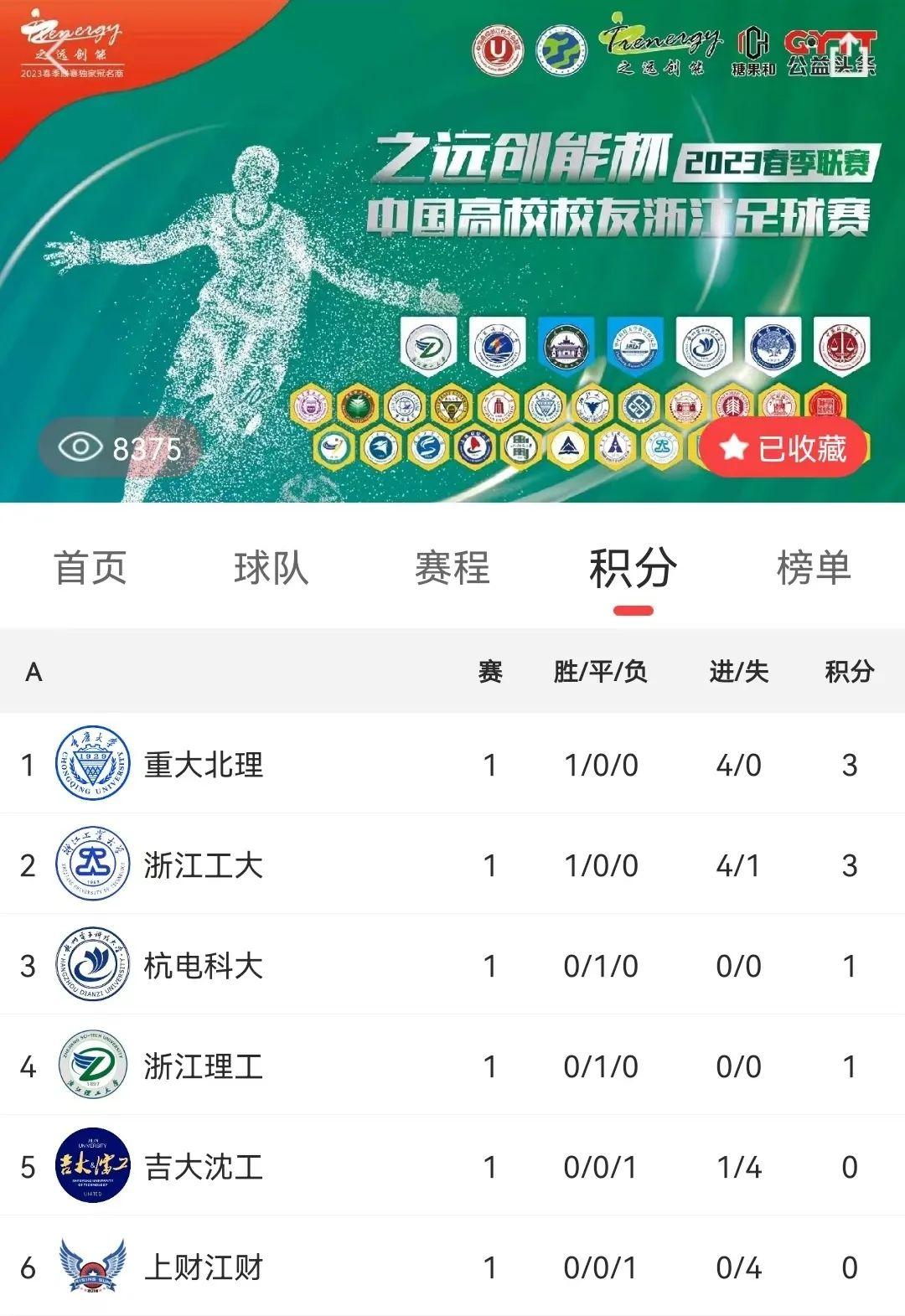View team 杭电科大
Image resolution: width=905 pixels, height=1316 pixels.
click(204, 965)
